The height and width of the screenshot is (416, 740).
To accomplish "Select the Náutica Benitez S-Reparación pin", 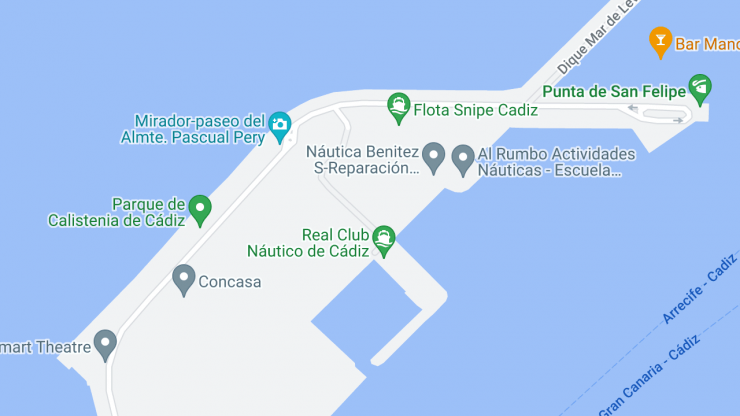I will (x=433, y=156).
